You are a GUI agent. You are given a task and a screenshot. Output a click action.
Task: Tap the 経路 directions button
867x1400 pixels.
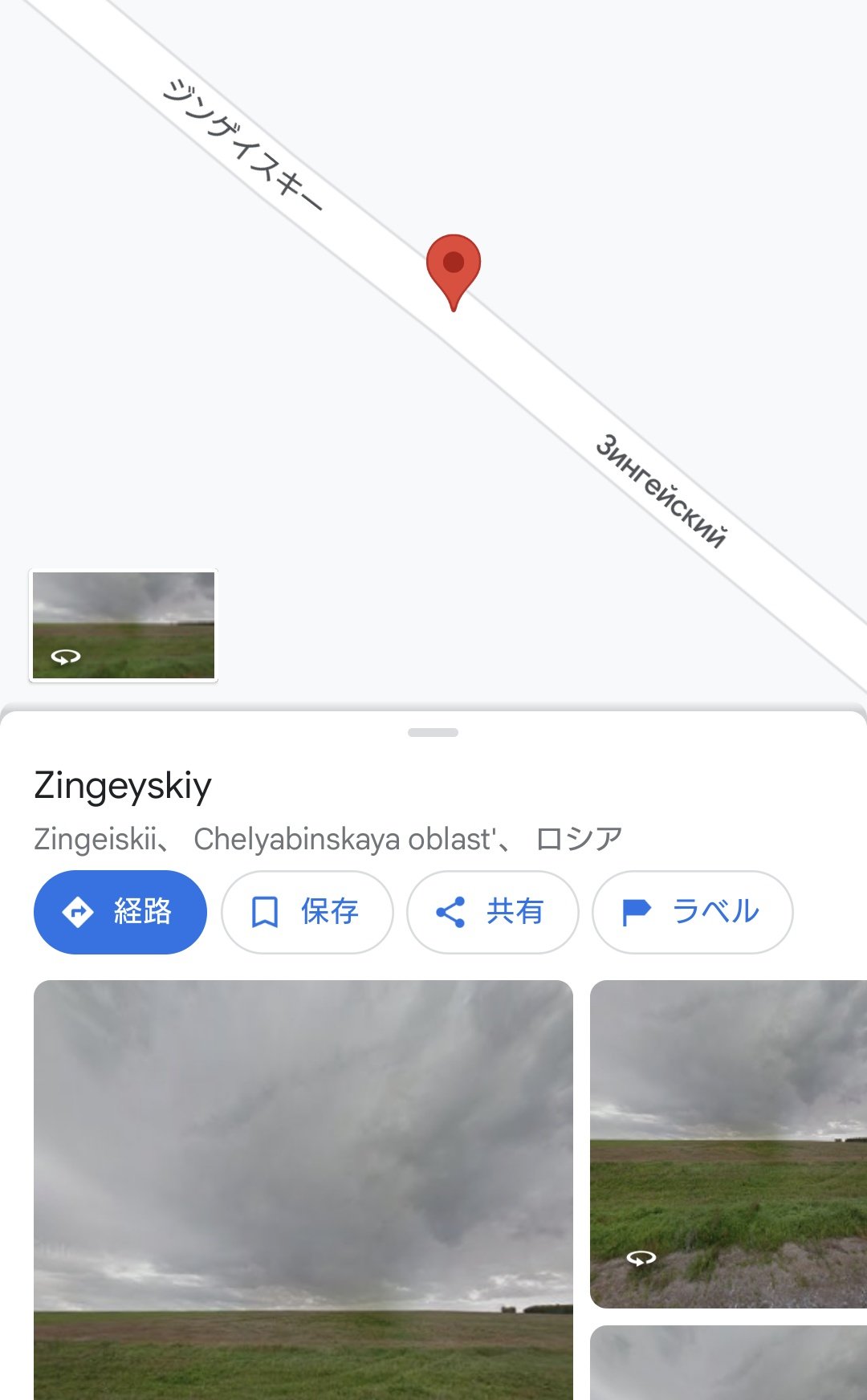coord(120,912)
